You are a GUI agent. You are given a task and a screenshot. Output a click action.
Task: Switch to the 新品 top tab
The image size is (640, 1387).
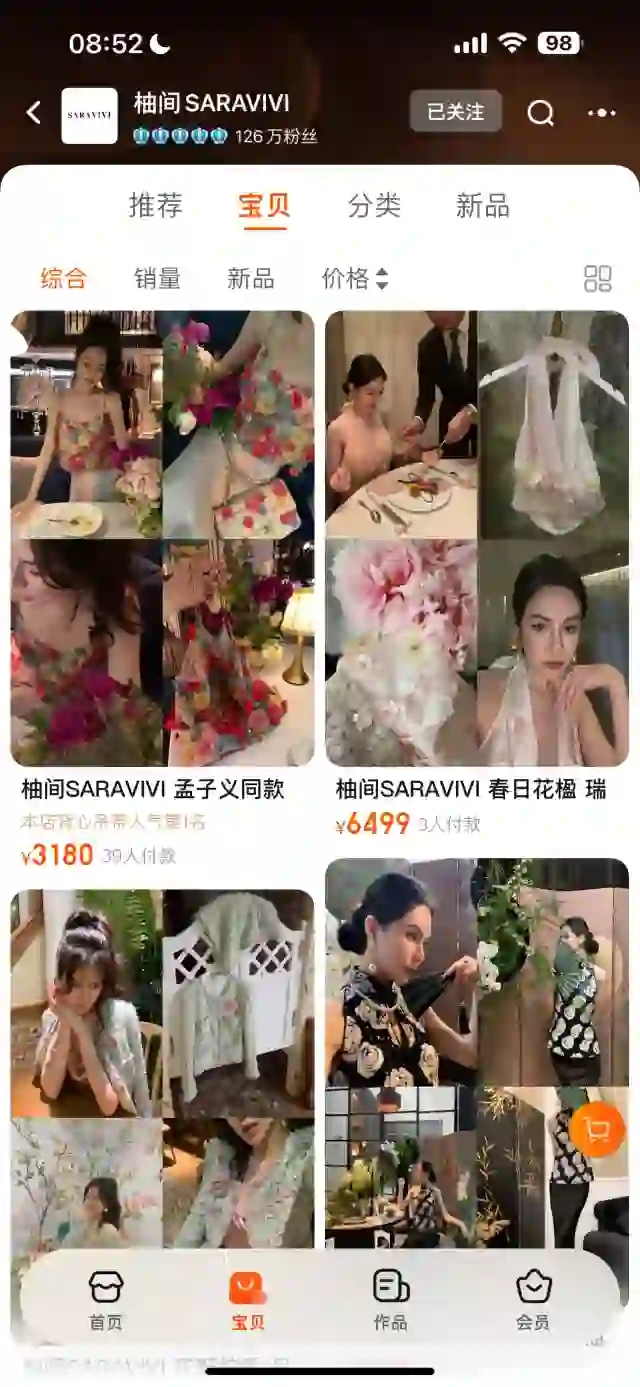[x=482, y=206]
